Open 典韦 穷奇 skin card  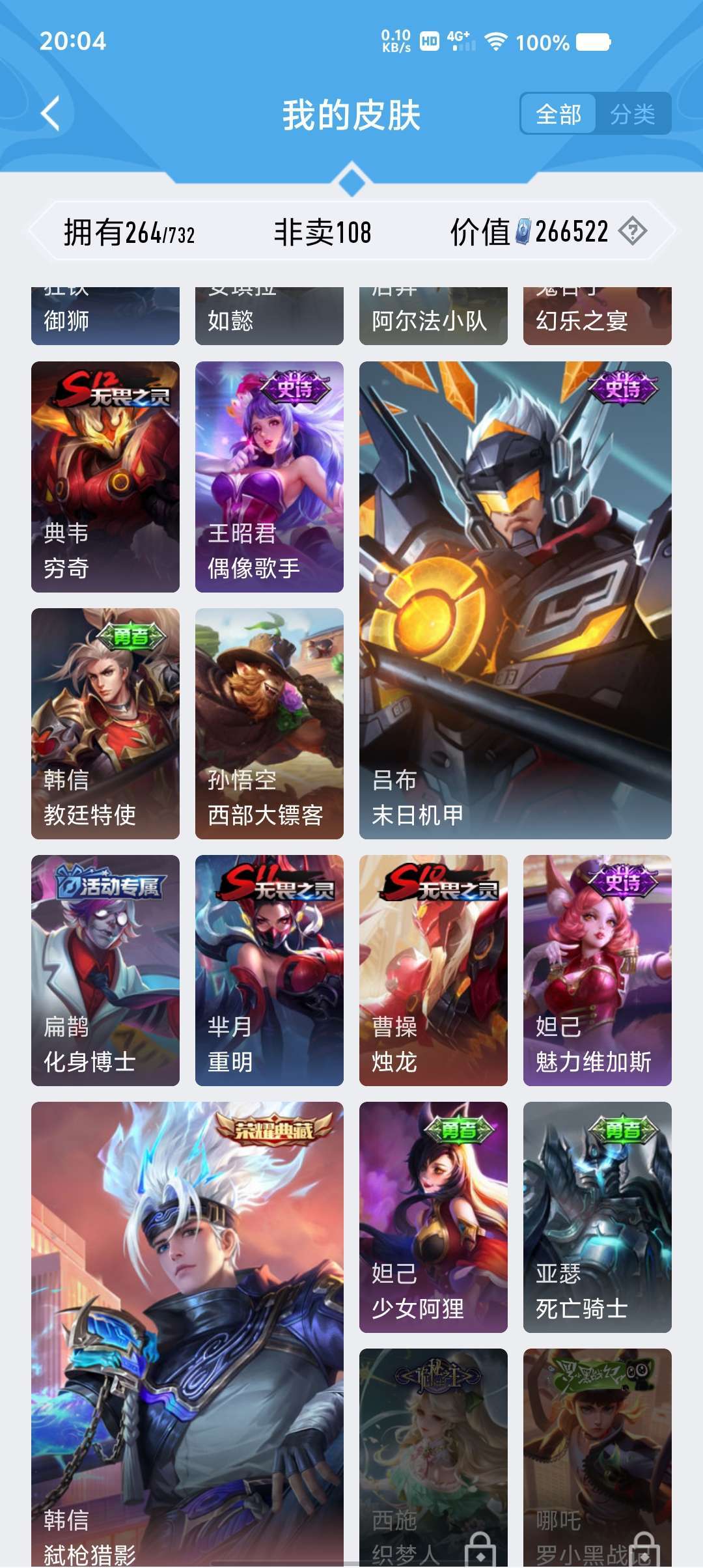click(x=105, y=477)
